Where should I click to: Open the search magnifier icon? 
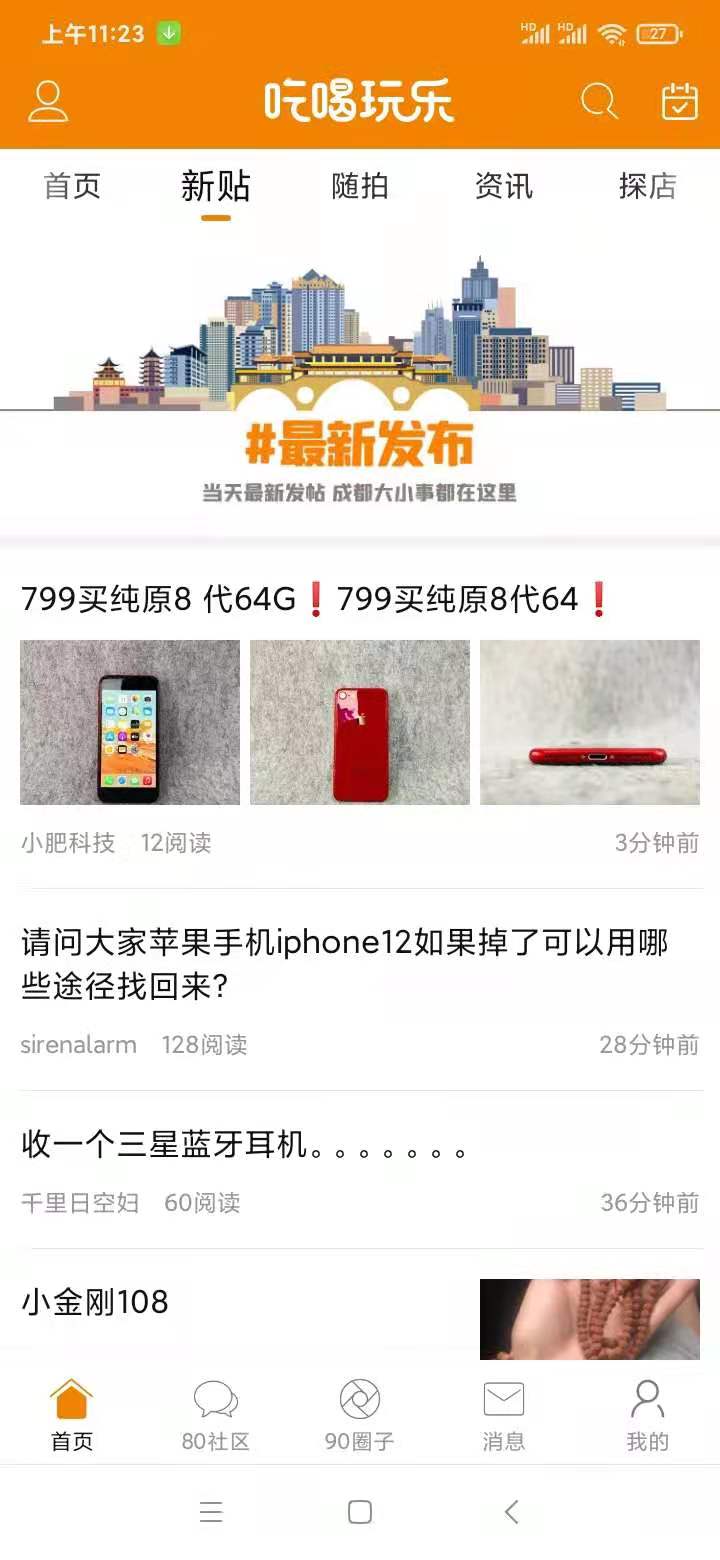(x=599, y=102)
